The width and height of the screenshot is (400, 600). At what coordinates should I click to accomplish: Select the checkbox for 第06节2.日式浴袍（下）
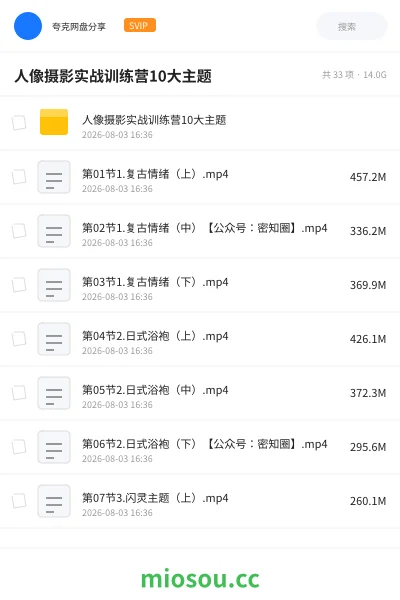(19, 447)
